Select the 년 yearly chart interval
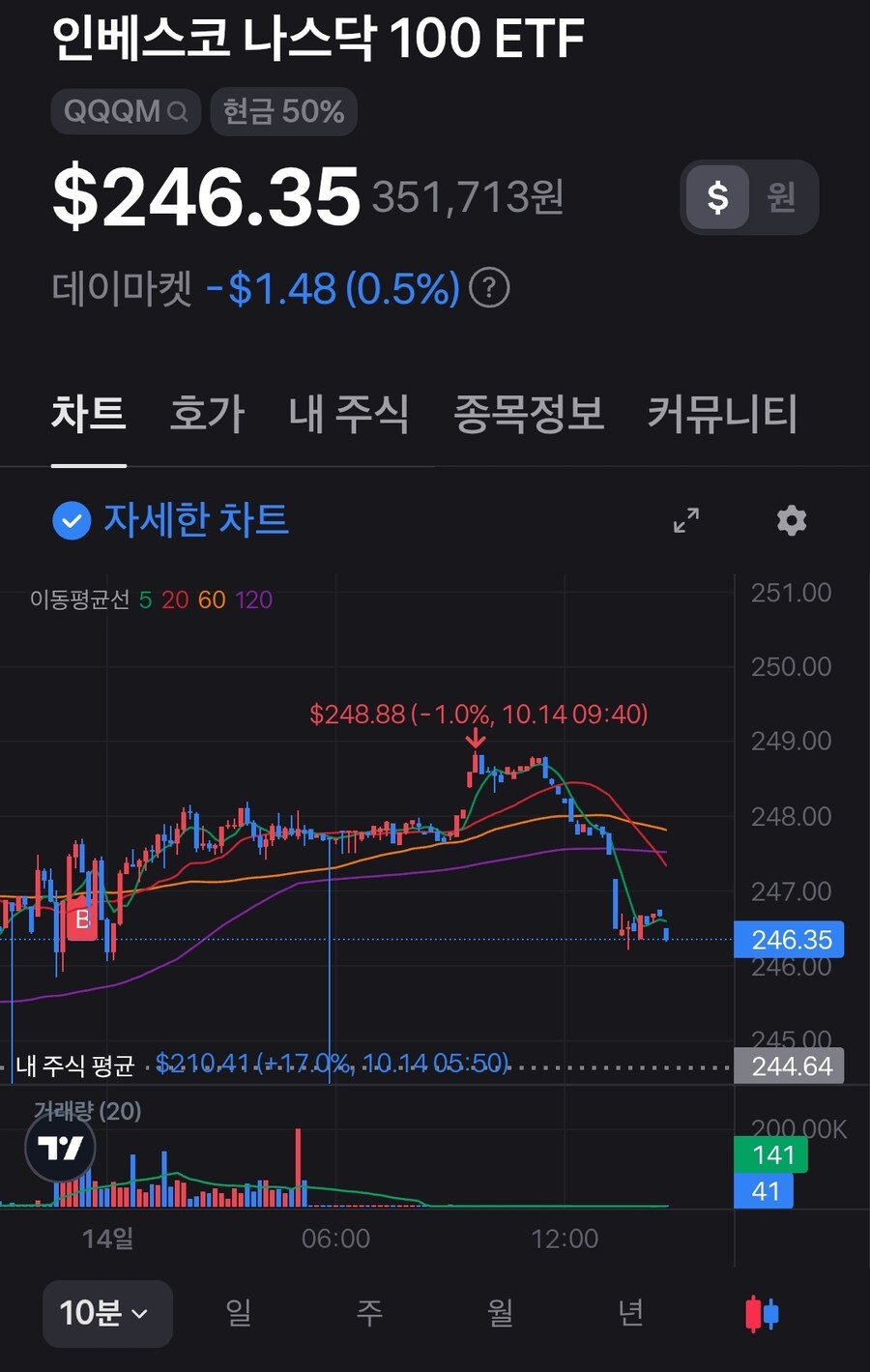Image resolution: width=870 pixels, height=1372 pixels. [x=630, y=1313]
